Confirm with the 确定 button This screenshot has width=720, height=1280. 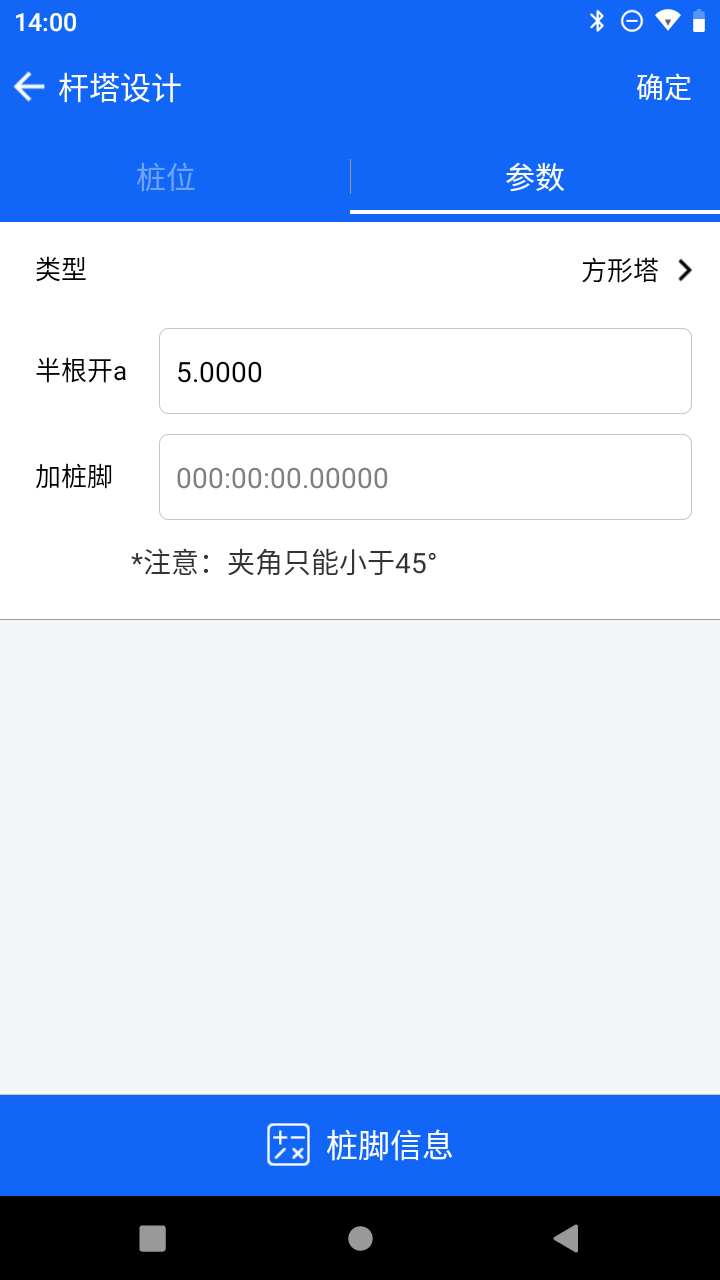(x=664, y=88)
